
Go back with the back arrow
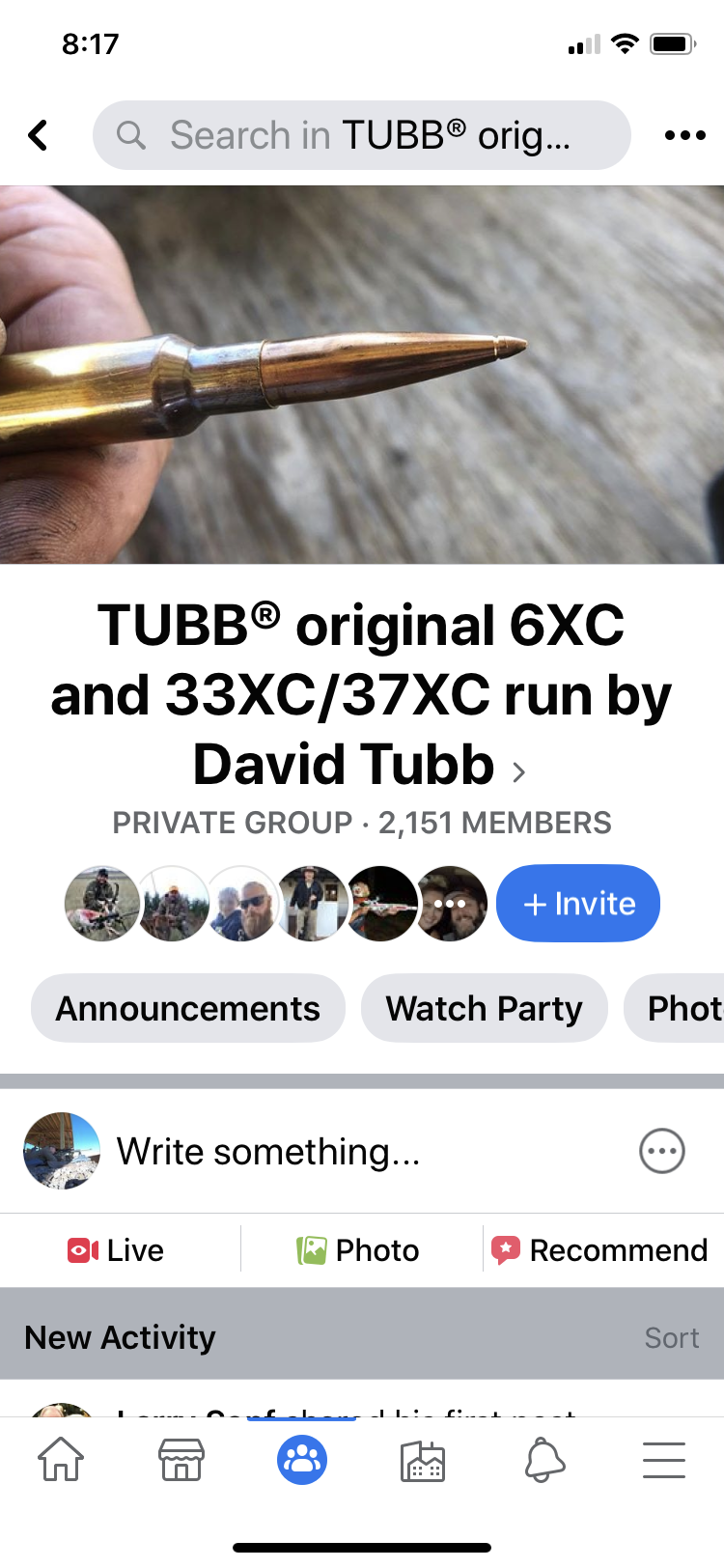coord(39,135)
